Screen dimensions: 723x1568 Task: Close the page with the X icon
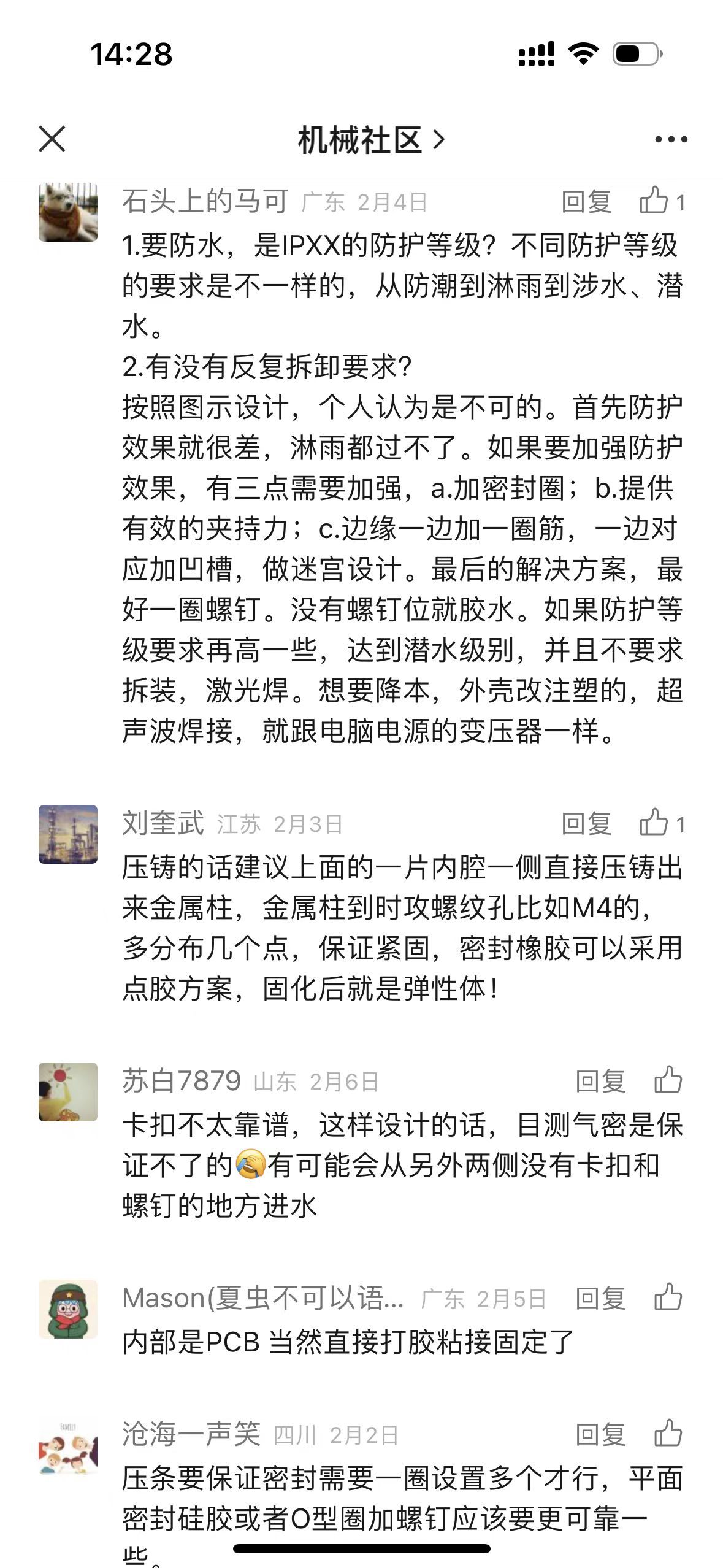pos(52,139)
